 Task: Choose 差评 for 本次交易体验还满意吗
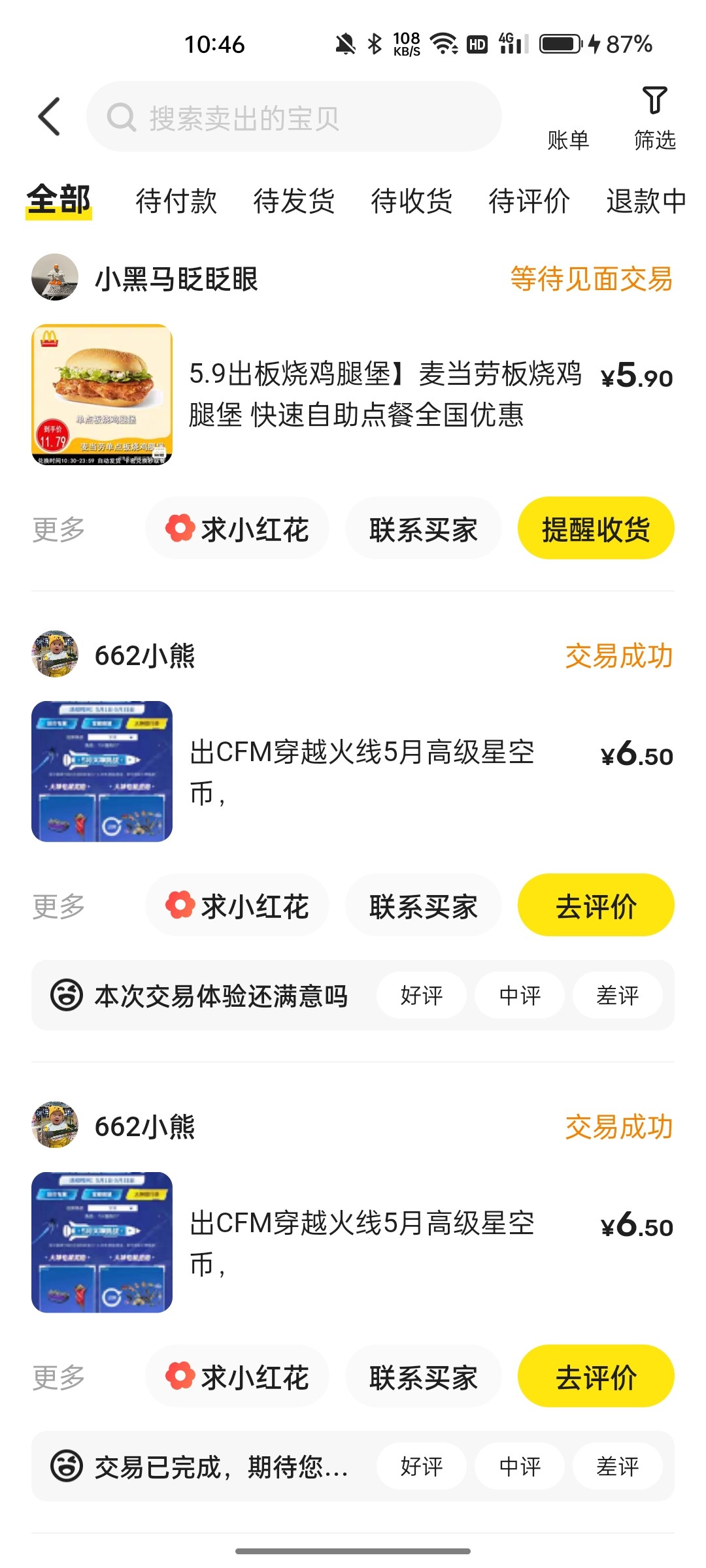point(617,995)
